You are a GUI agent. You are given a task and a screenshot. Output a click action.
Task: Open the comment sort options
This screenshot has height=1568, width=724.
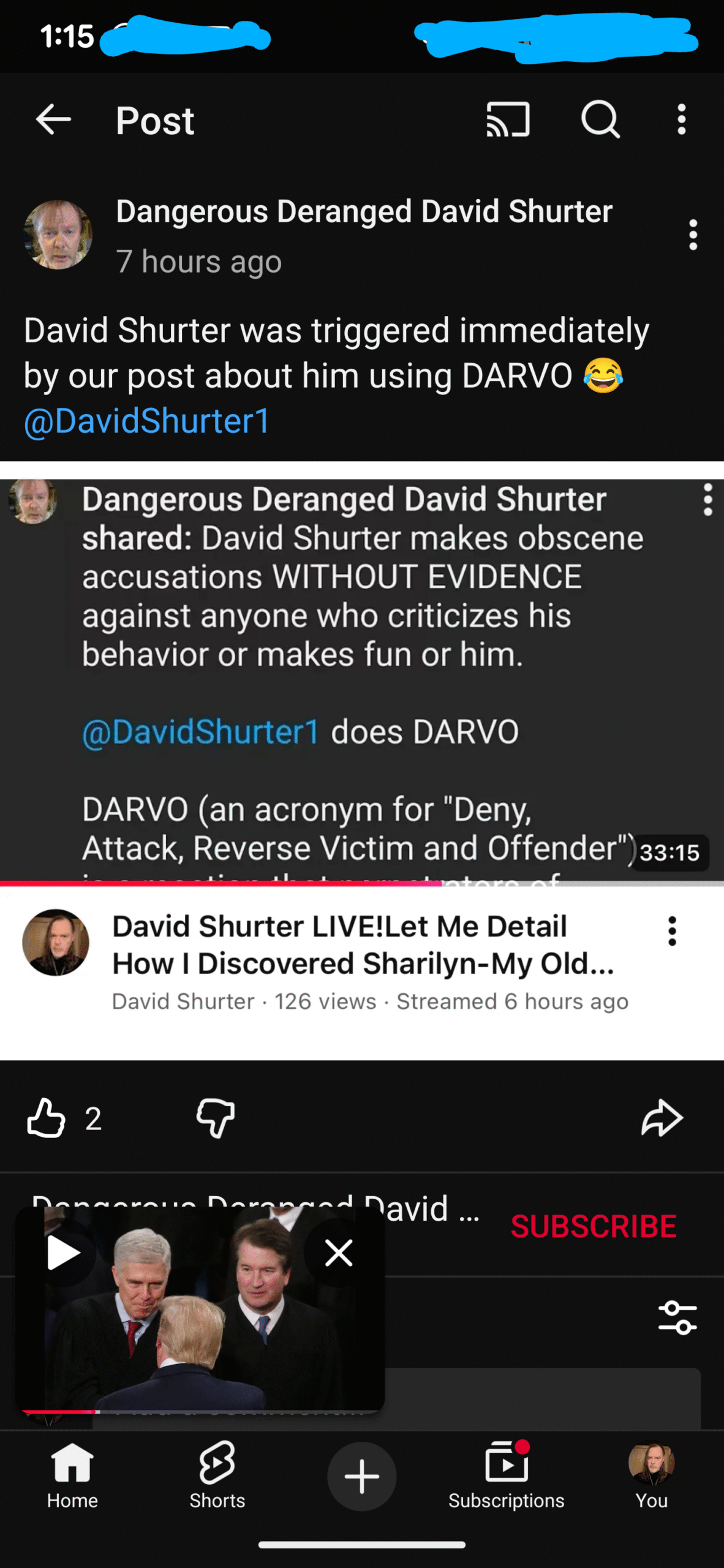point(677,1317)
